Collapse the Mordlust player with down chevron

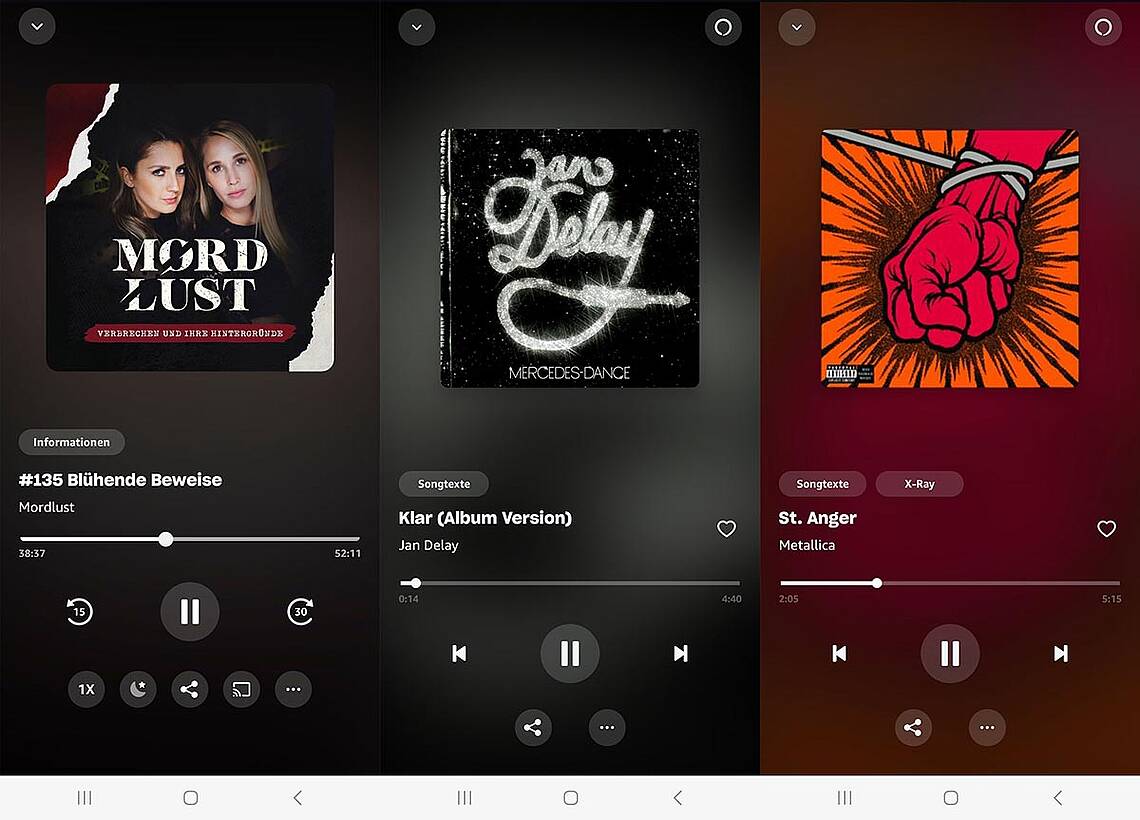coord(37,27)
